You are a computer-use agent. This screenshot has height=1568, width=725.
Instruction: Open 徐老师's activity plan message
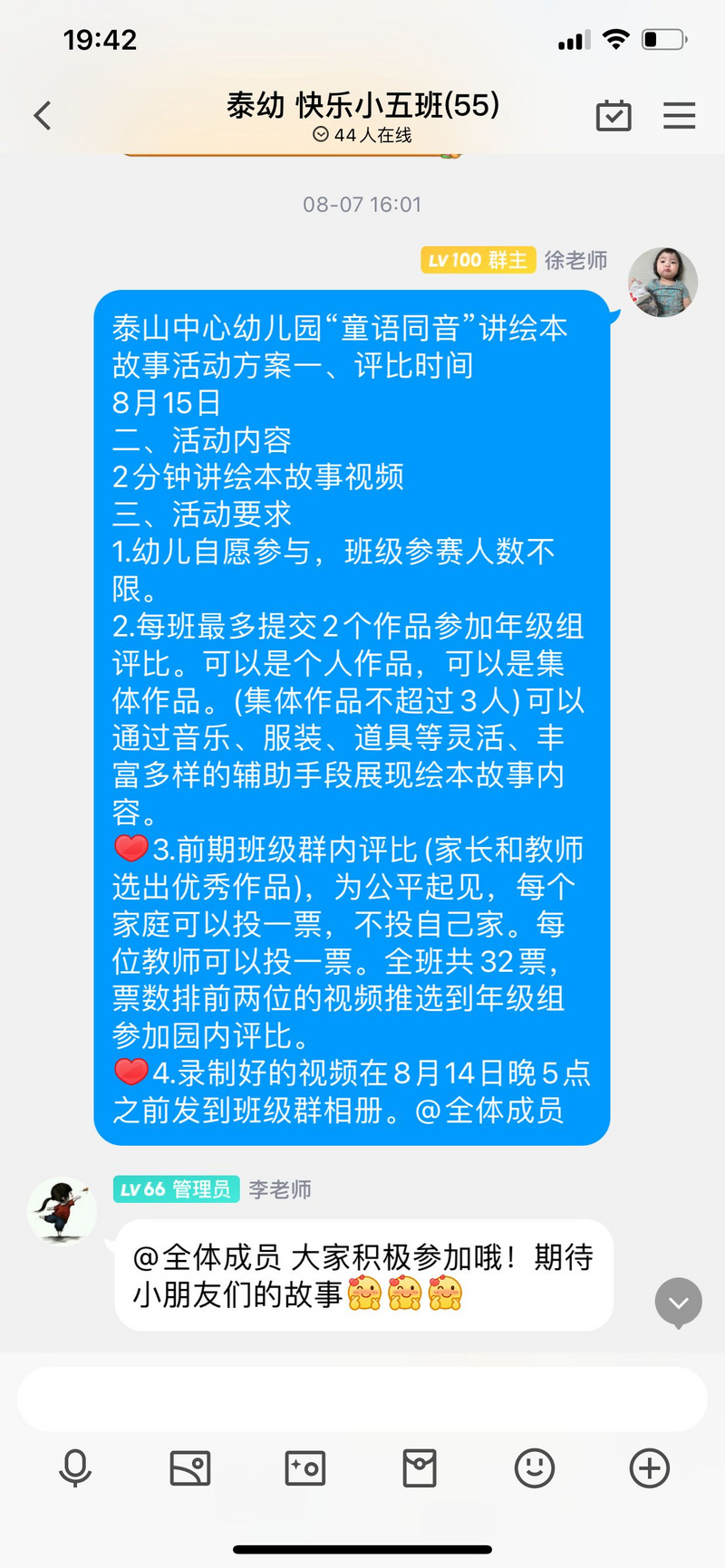pyautogui.click(x=352, y=717)
